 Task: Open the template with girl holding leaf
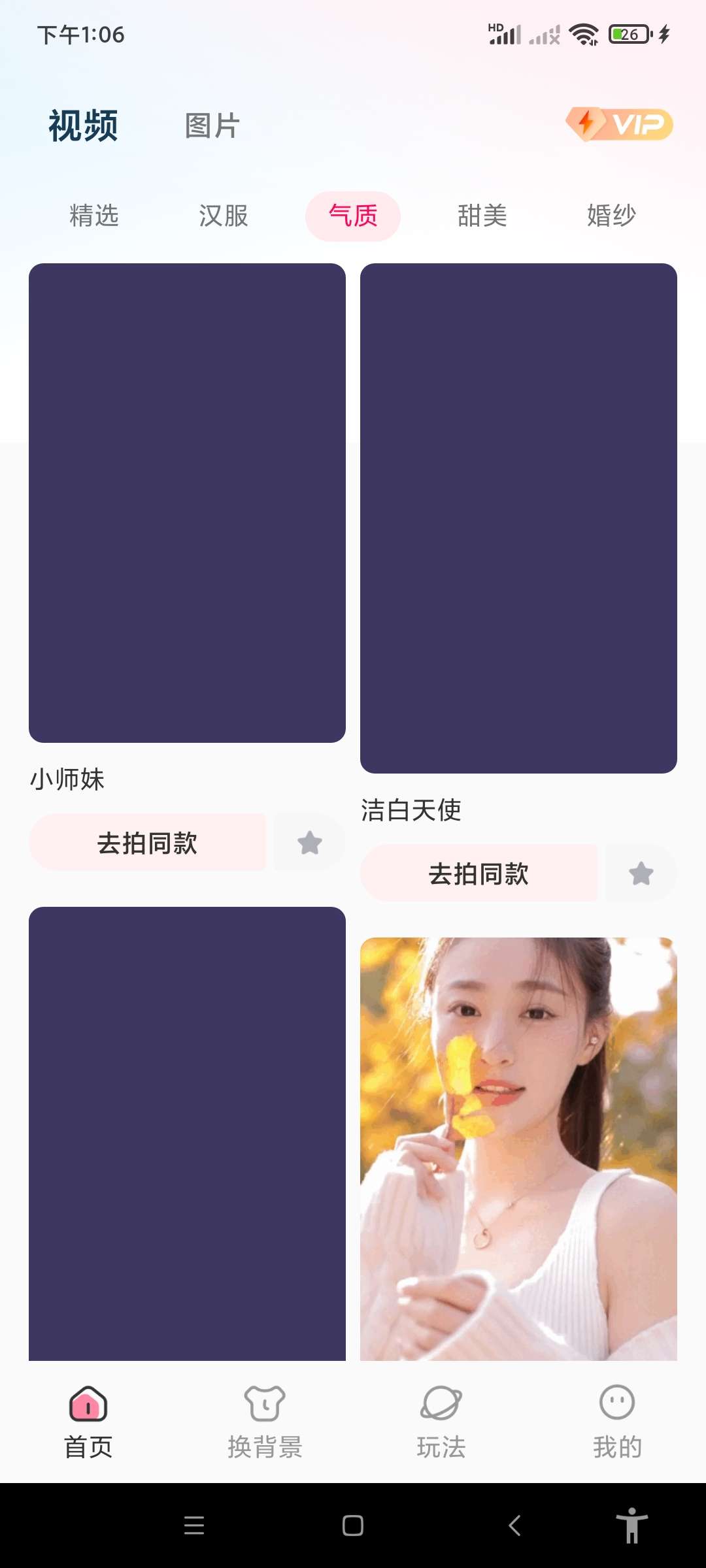(518, 1149)
